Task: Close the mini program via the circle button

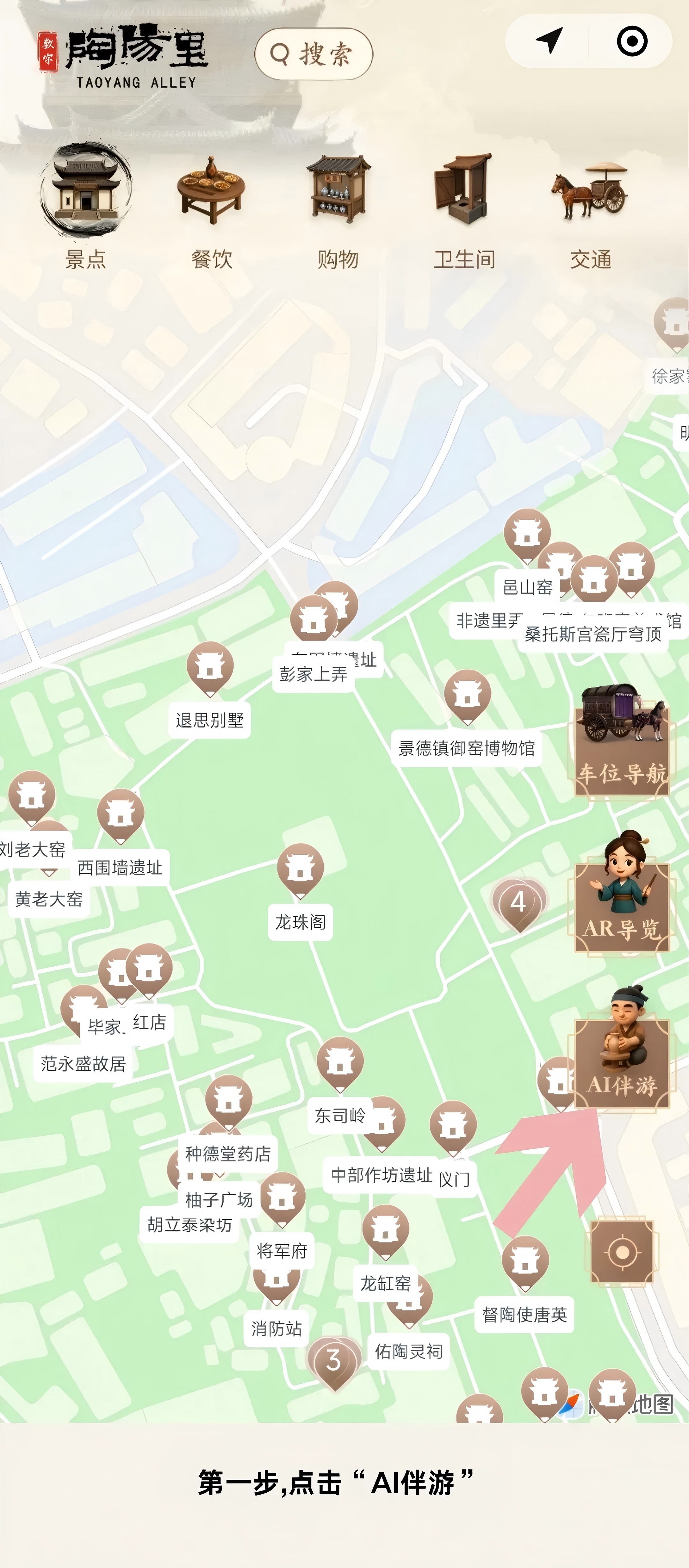Action: pos(632,41)
